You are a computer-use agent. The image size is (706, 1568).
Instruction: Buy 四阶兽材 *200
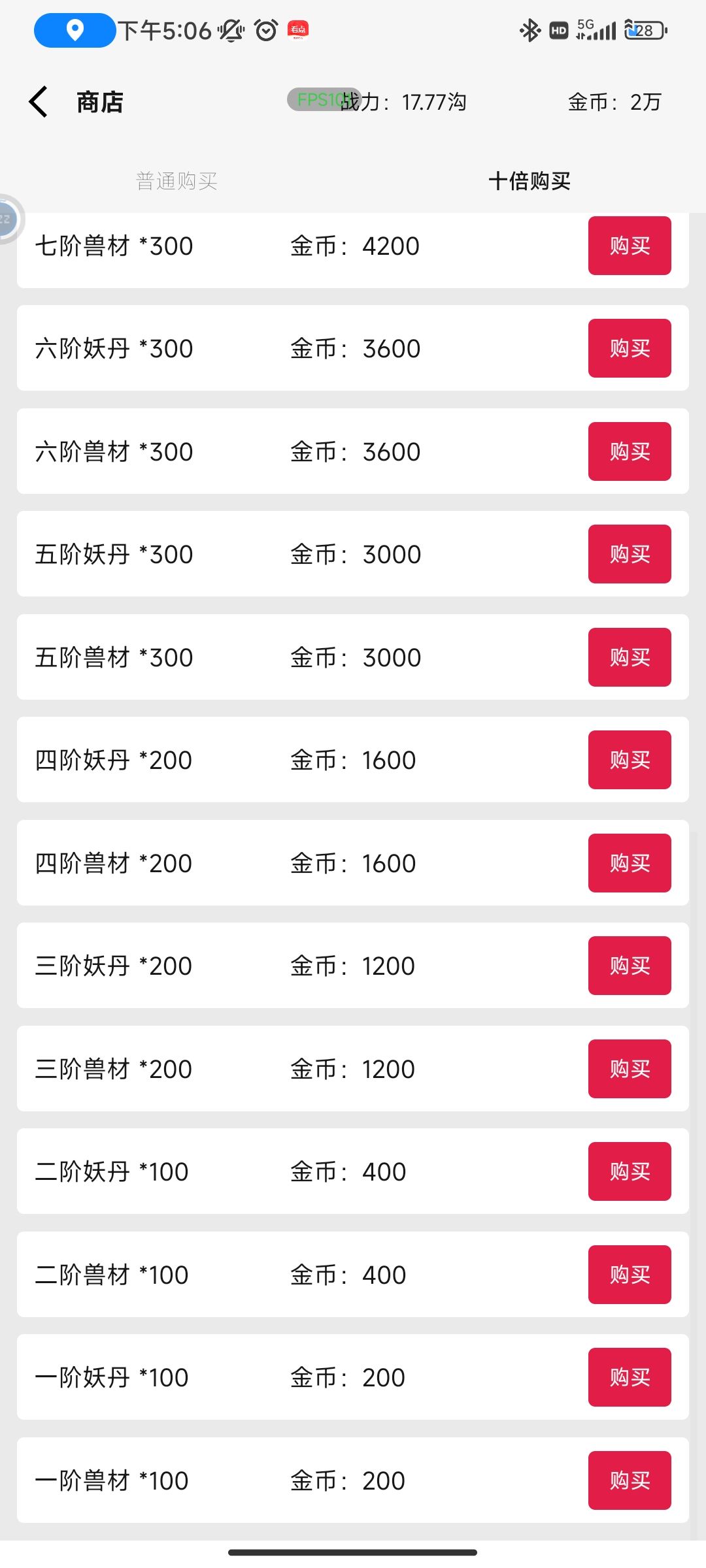coord(629,863)
